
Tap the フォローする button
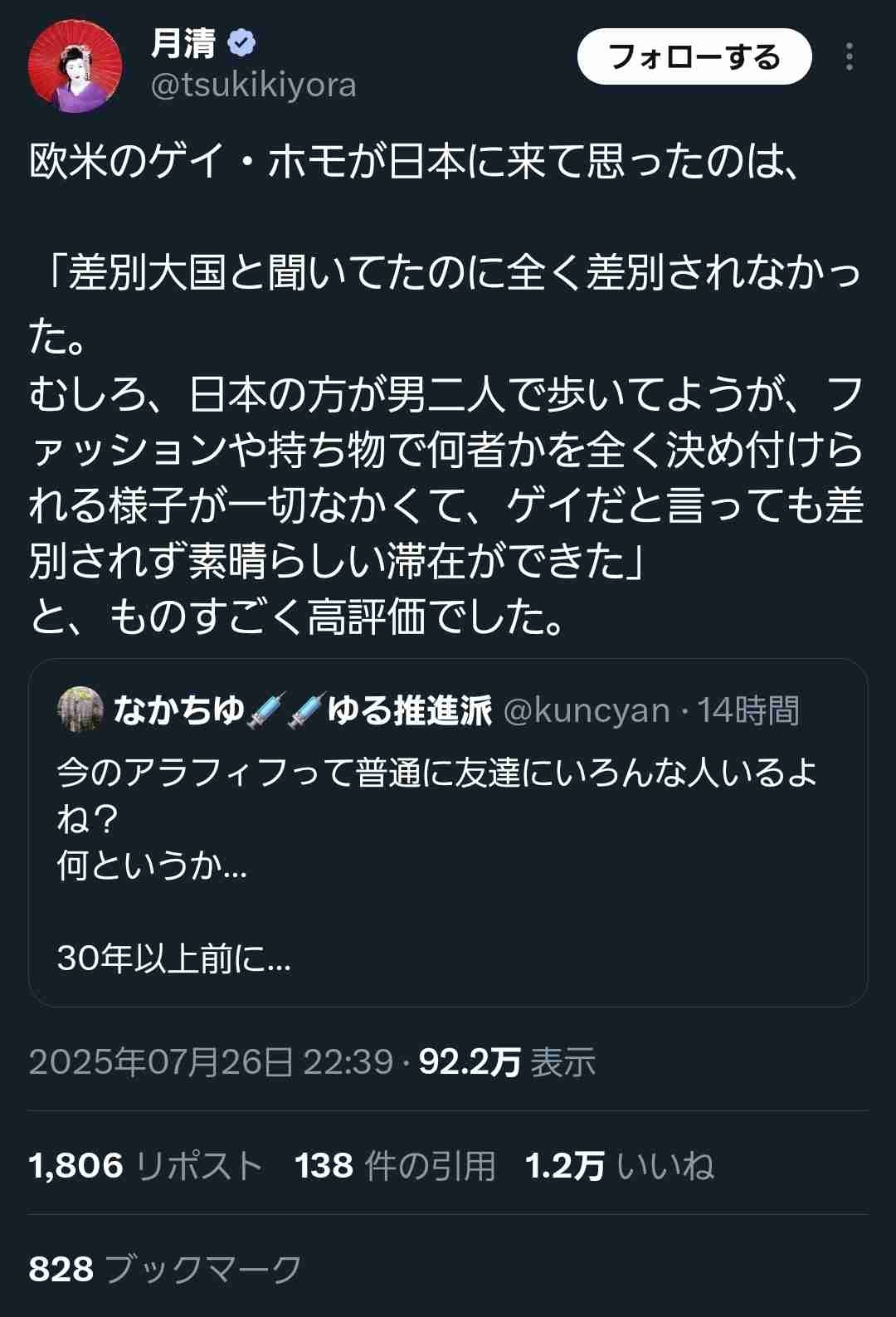[694, 56]
